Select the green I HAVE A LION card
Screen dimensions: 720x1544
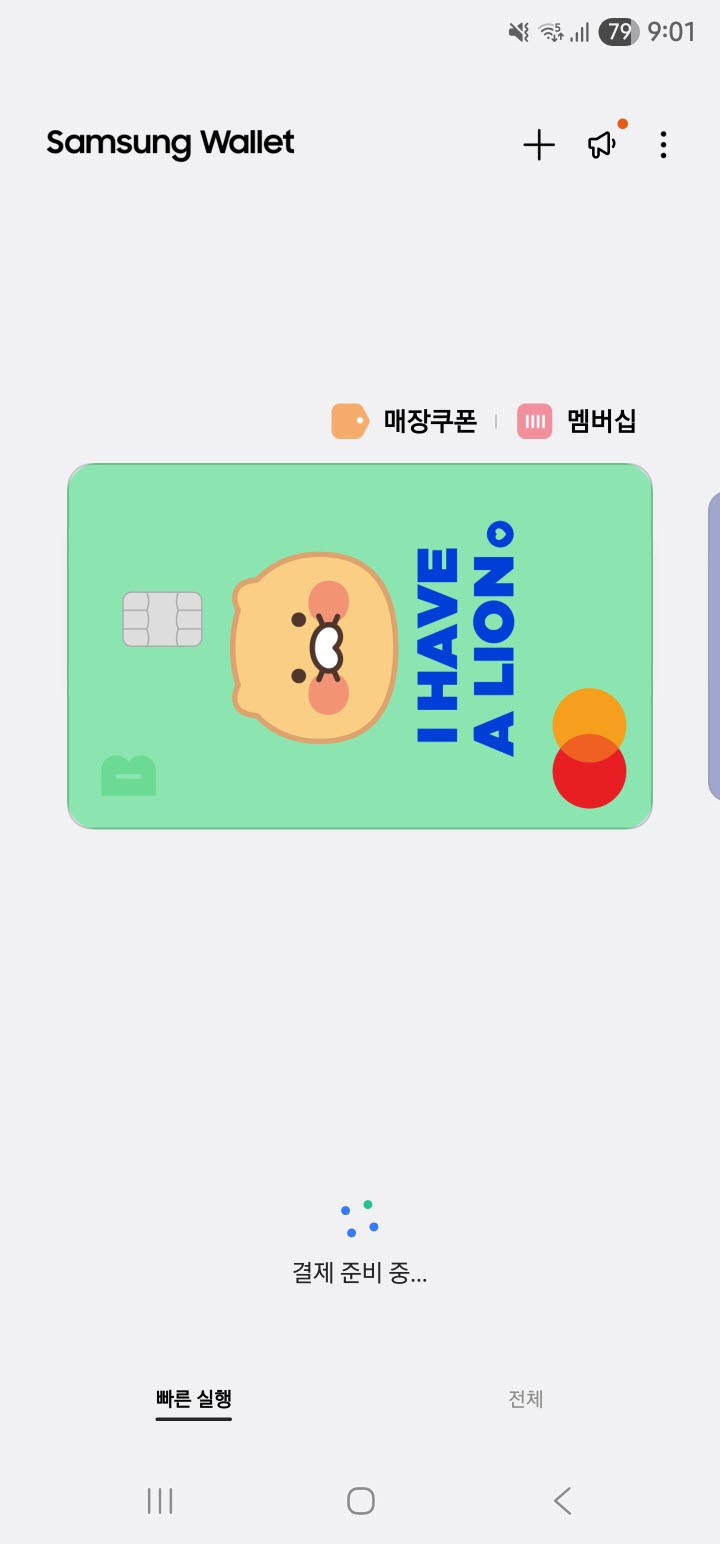[360, 646]
